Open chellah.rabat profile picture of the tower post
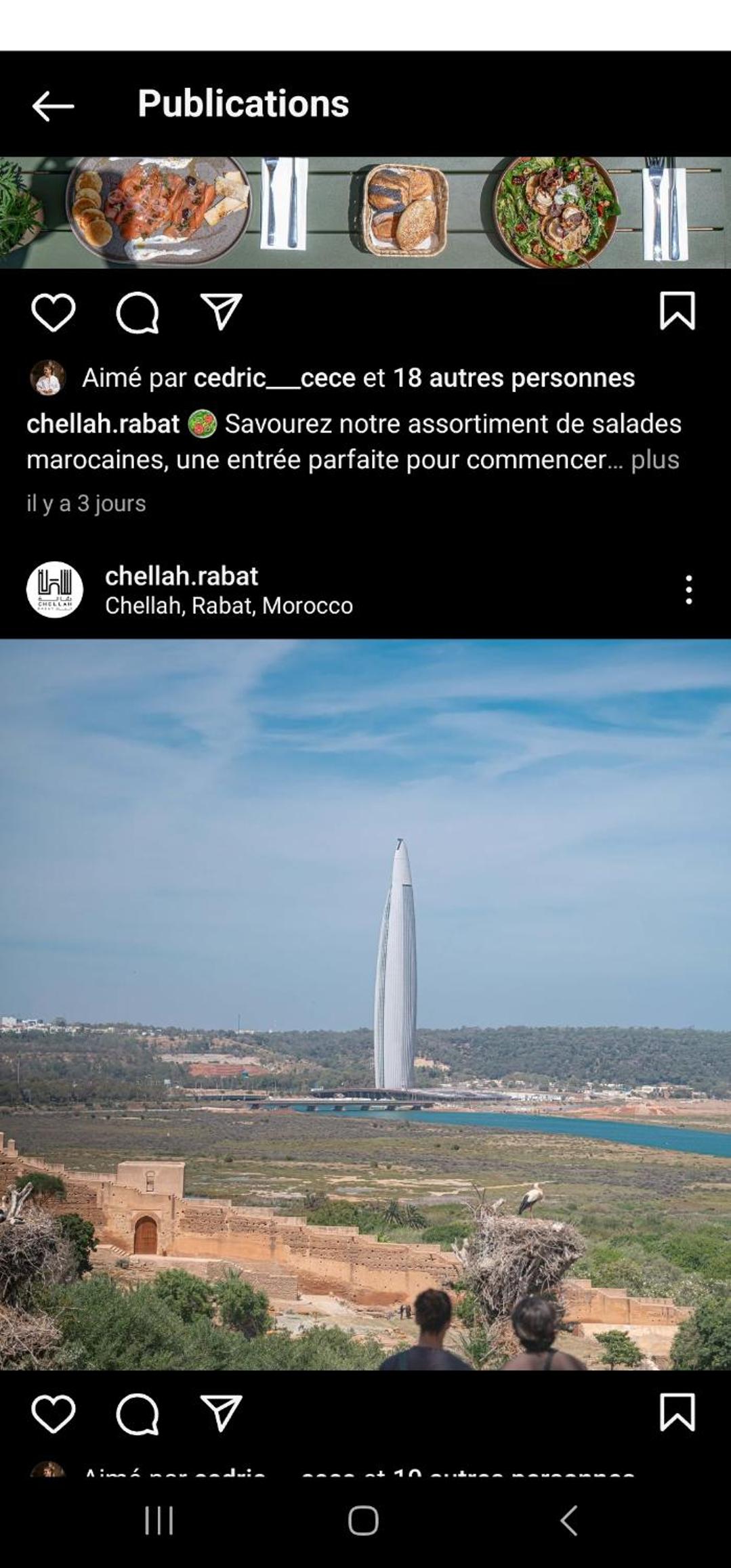The height and width of the screenshot is (1568, 731). (54, 590)
